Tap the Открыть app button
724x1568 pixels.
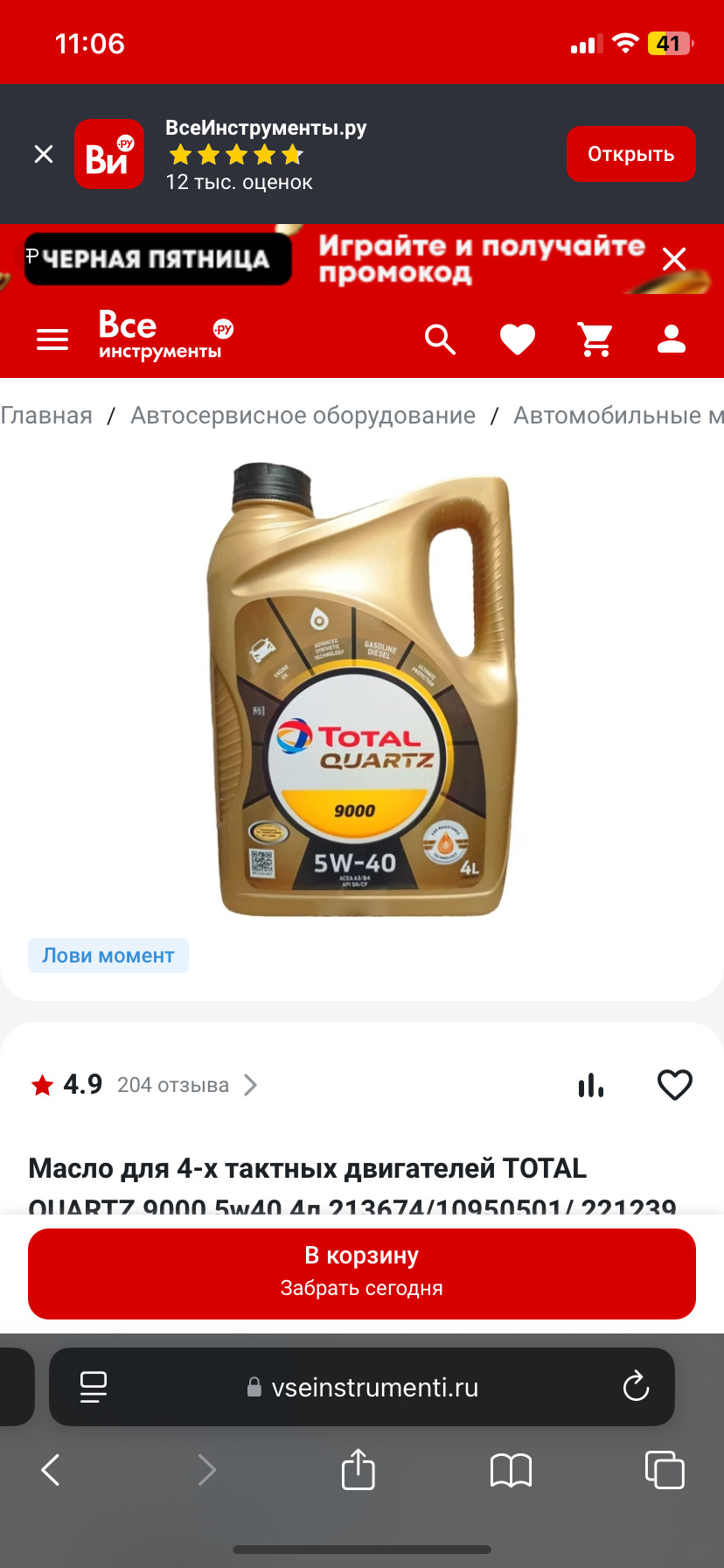(630, 154)
